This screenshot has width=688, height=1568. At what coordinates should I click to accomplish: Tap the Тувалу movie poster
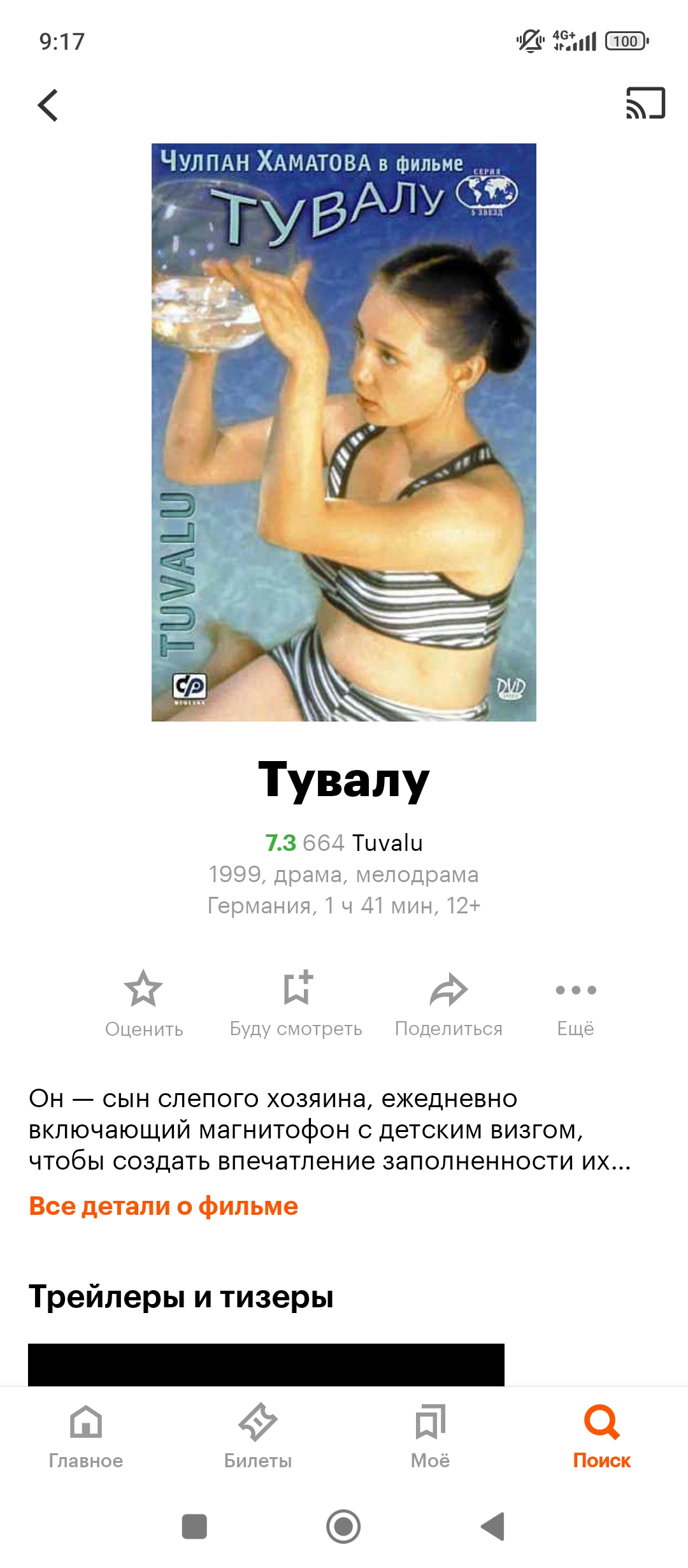[344, 432]
